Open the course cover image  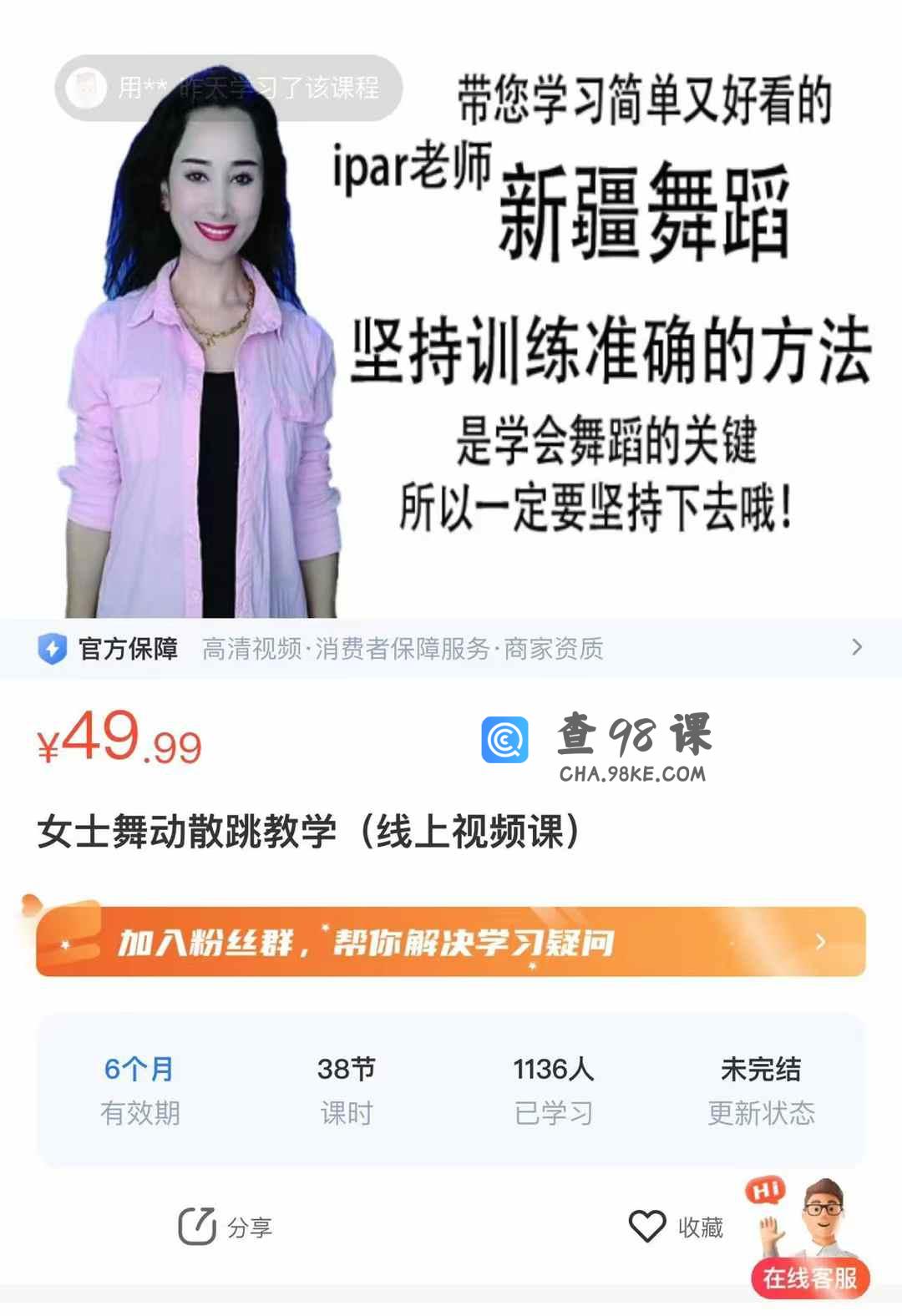coord(451,334)
